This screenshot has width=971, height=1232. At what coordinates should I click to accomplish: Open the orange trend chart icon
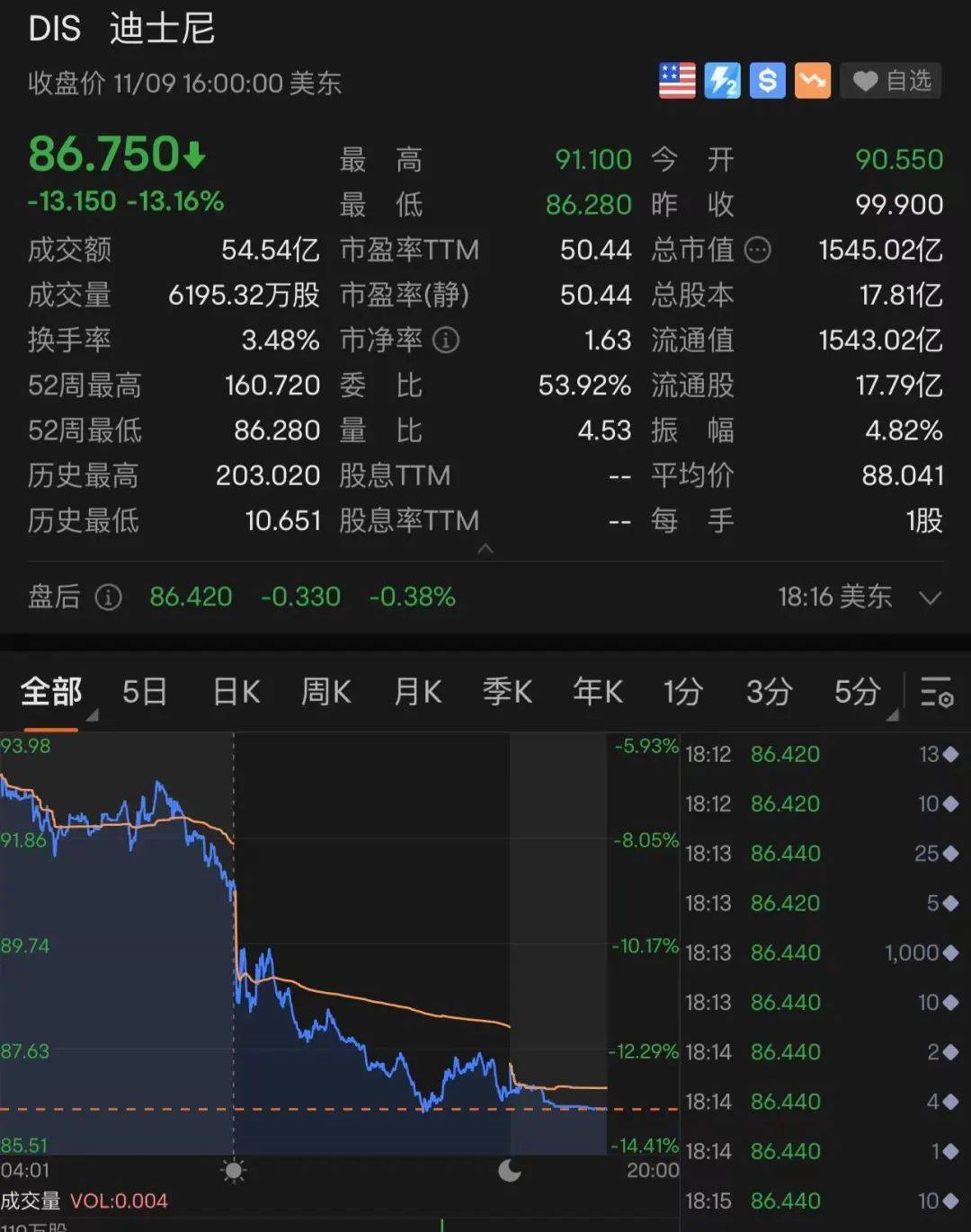[812, 81]
